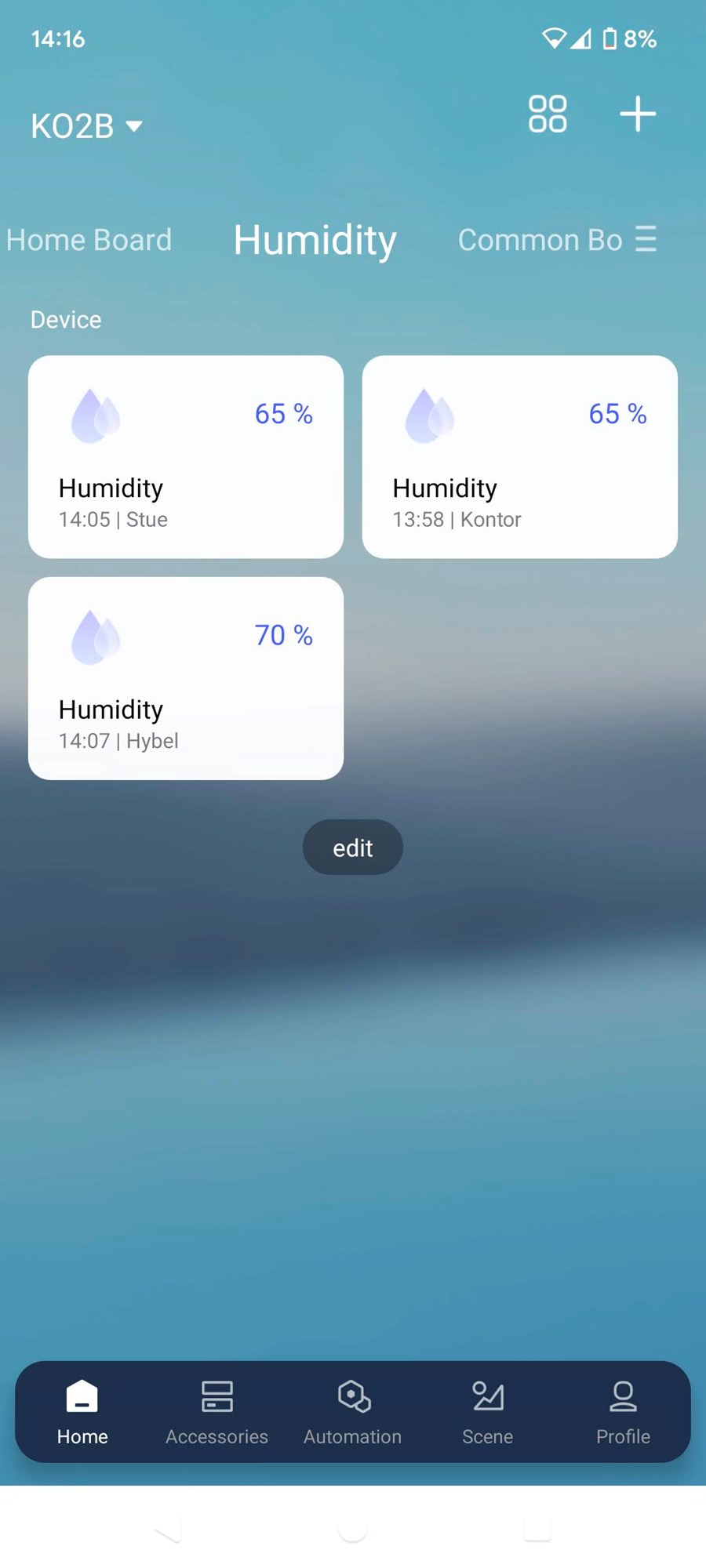Open the KO2B home selector dropdown
Image resolution: width=706 pixels, height=1568 pixels.
pos(86,125)
